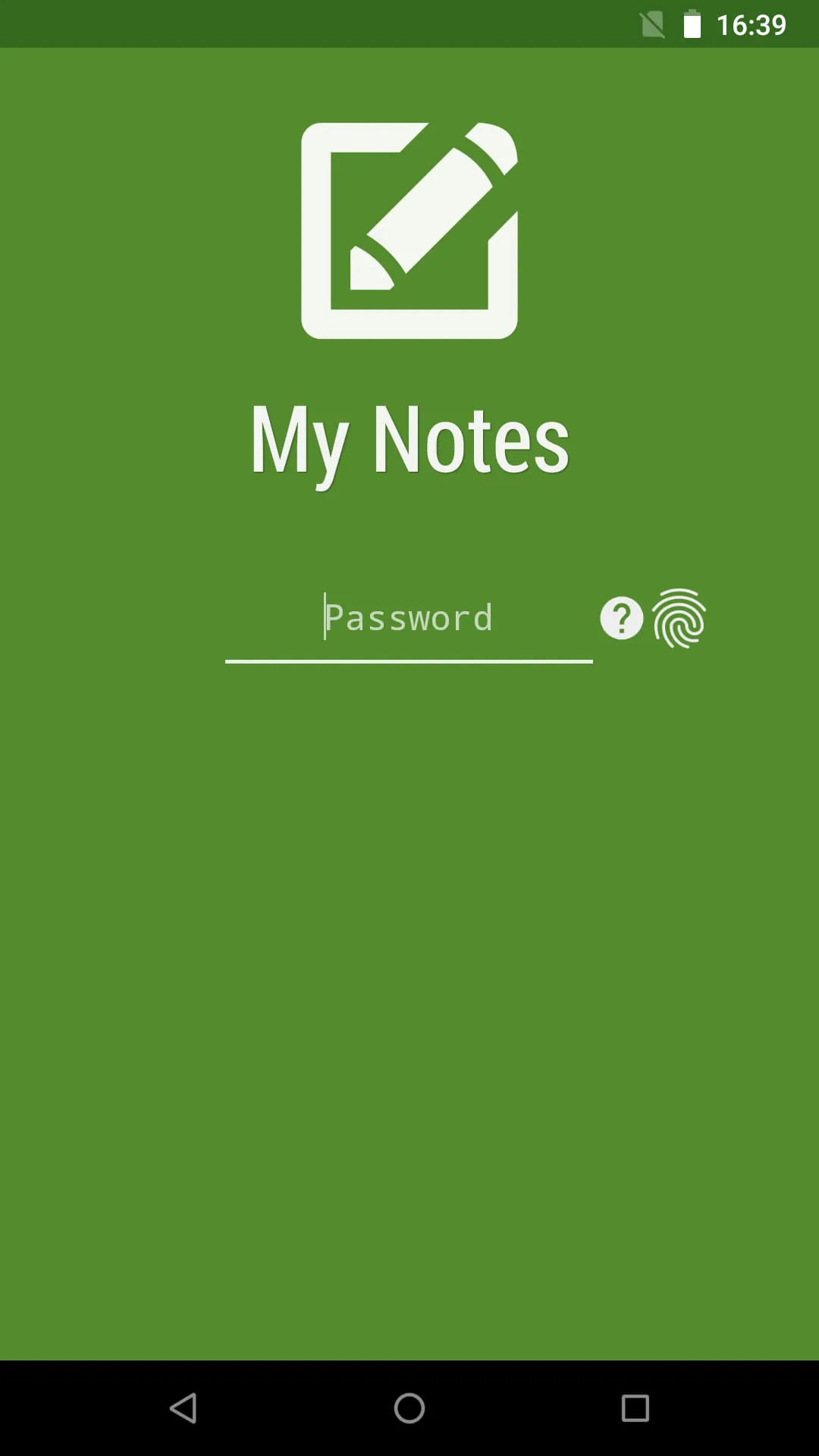Tap the question mark password hint icon

(621, 618)
